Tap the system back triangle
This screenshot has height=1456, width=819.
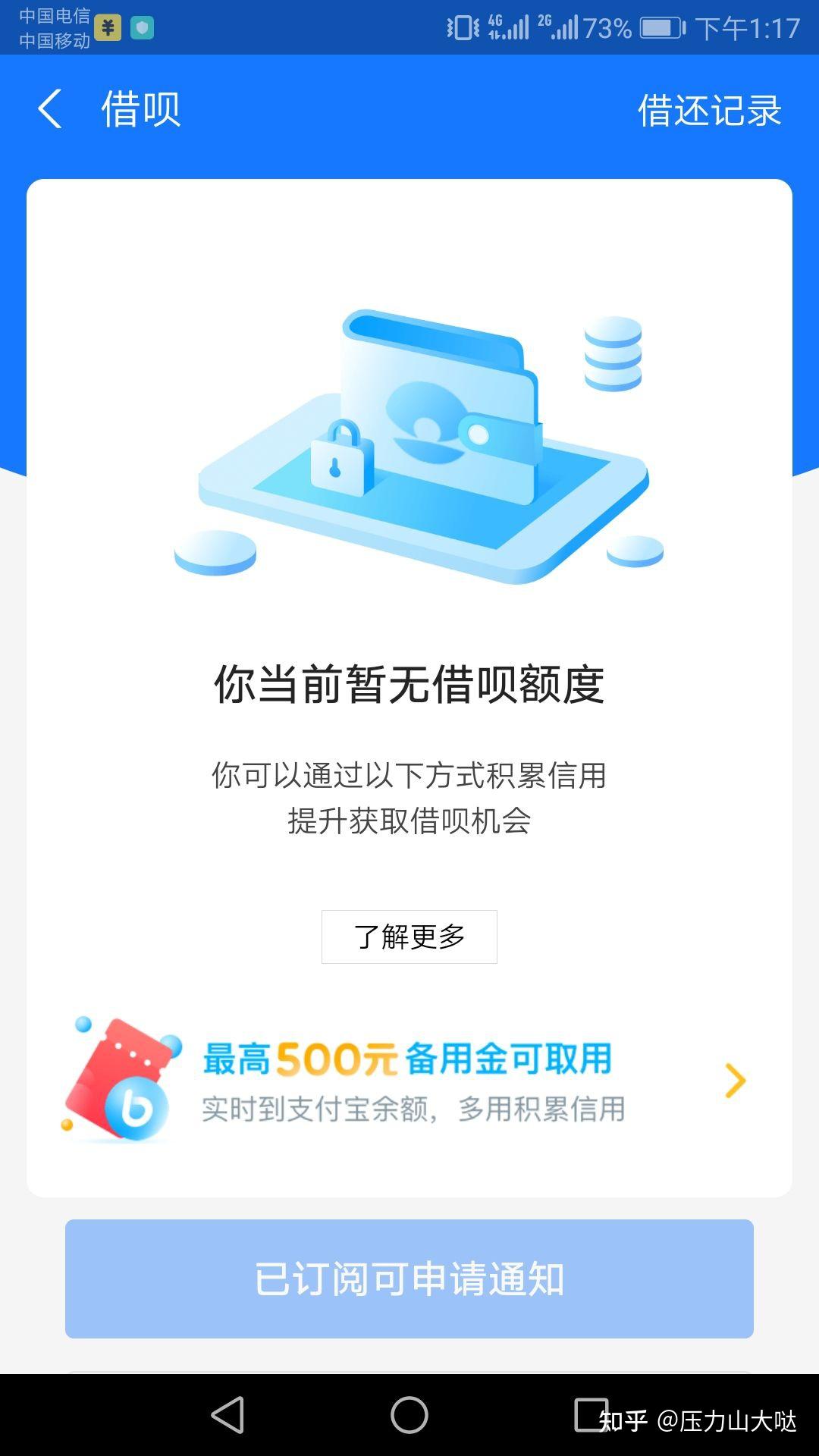(x=227, y=1415)
